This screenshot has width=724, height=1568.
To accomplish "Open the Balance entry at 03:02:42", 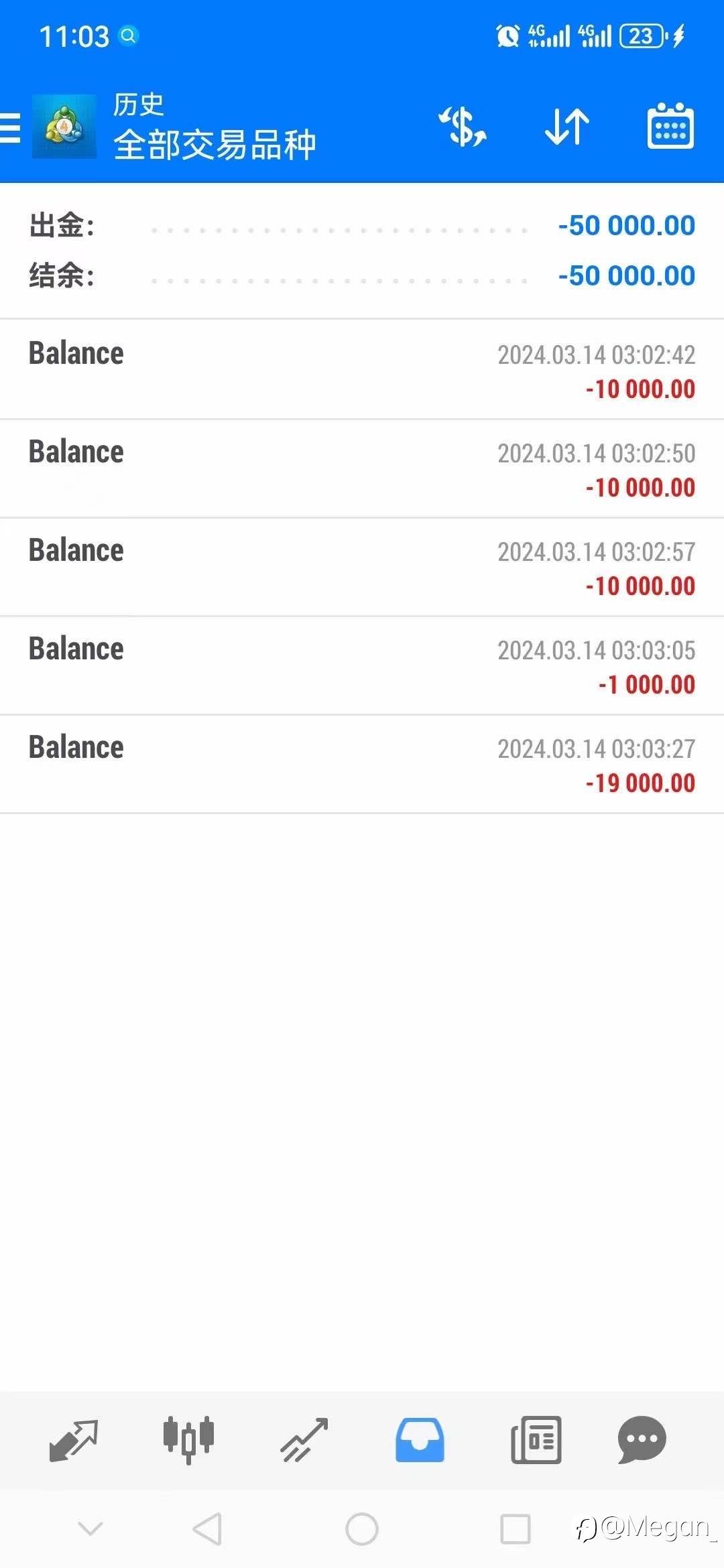I will point(362,370).
